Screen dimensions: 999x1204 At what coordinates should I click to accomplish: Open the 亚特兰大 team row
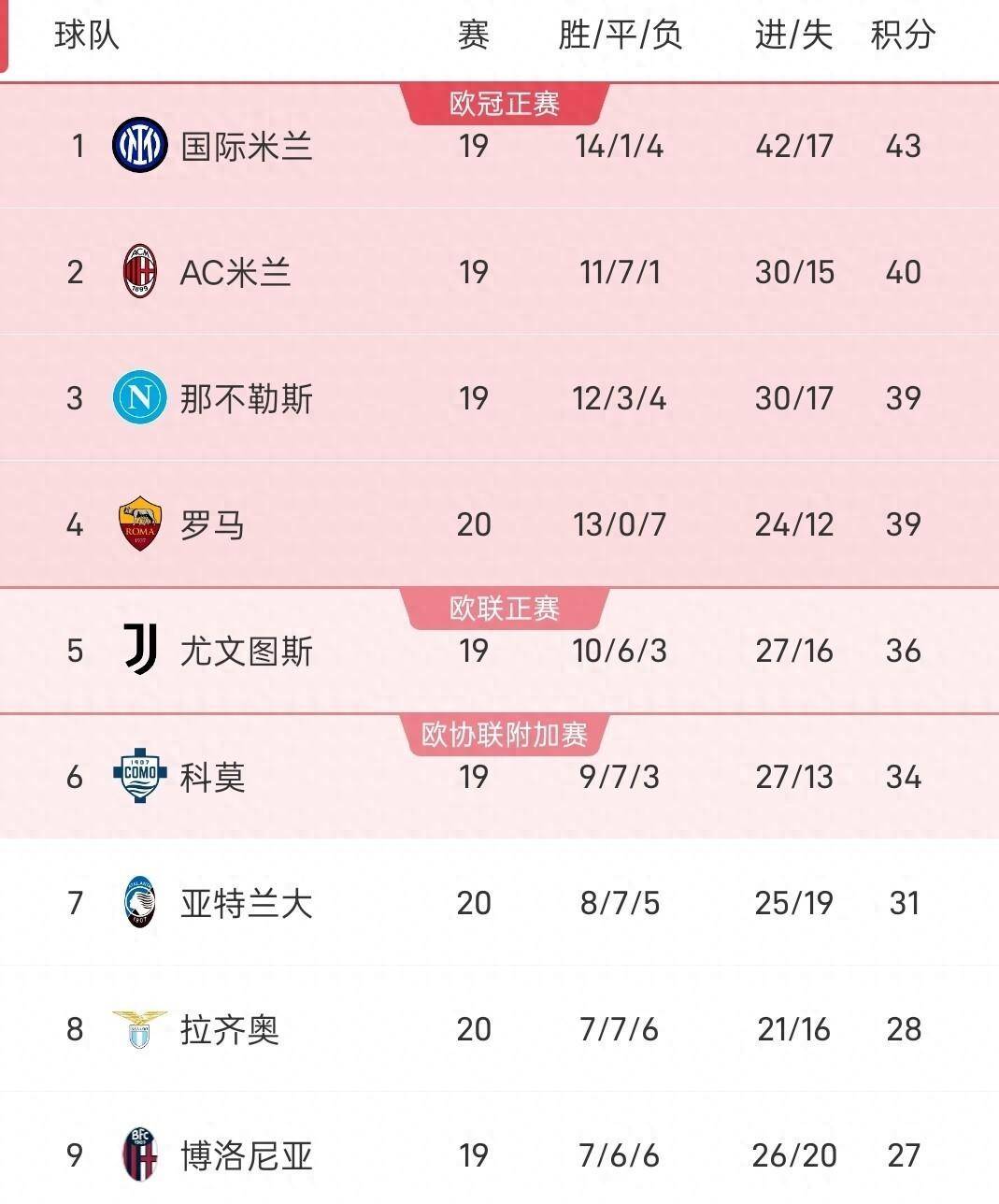click(x=246, y=904)
